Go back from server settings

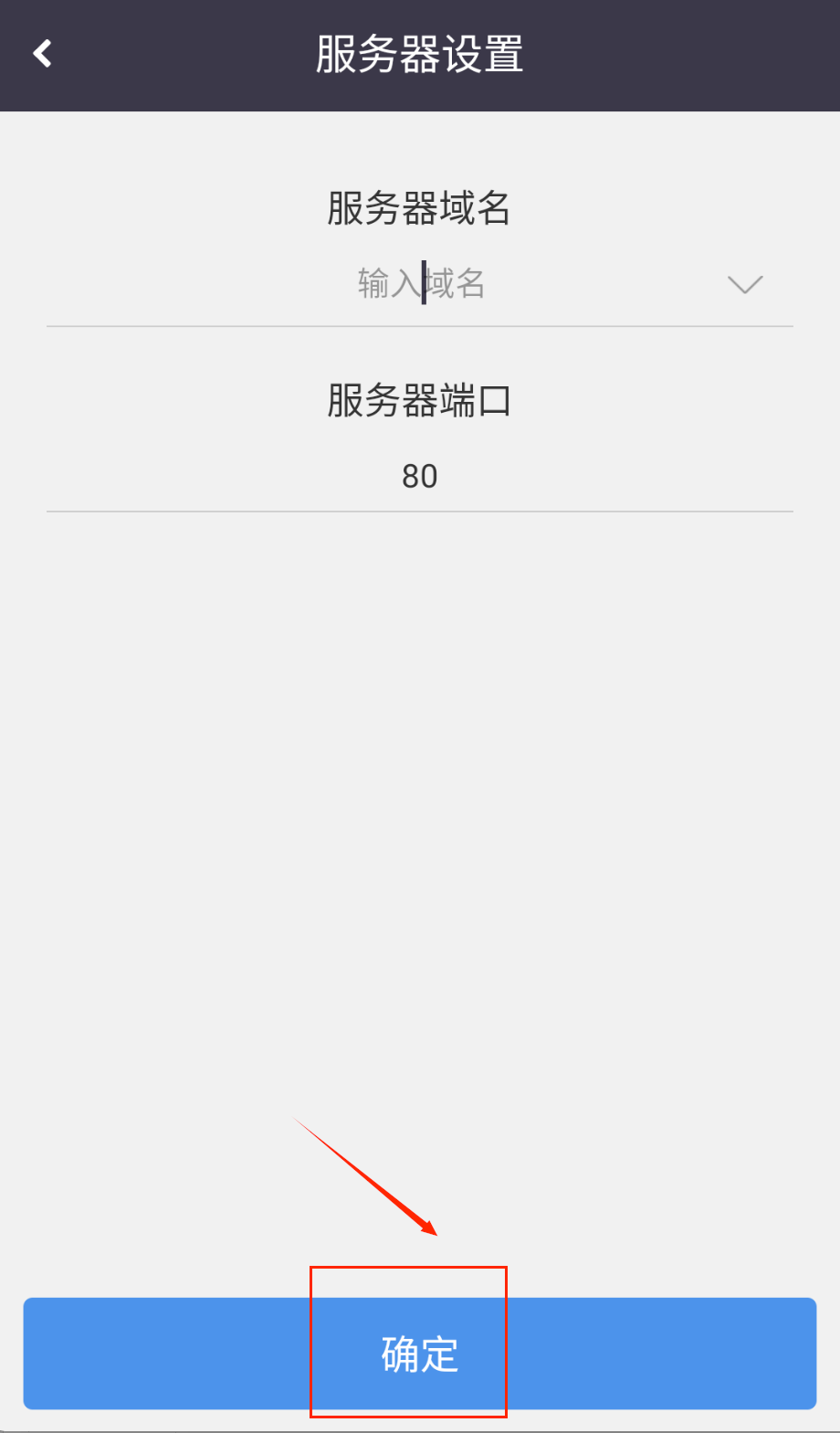pyautogui.click(x=42, y=54)
